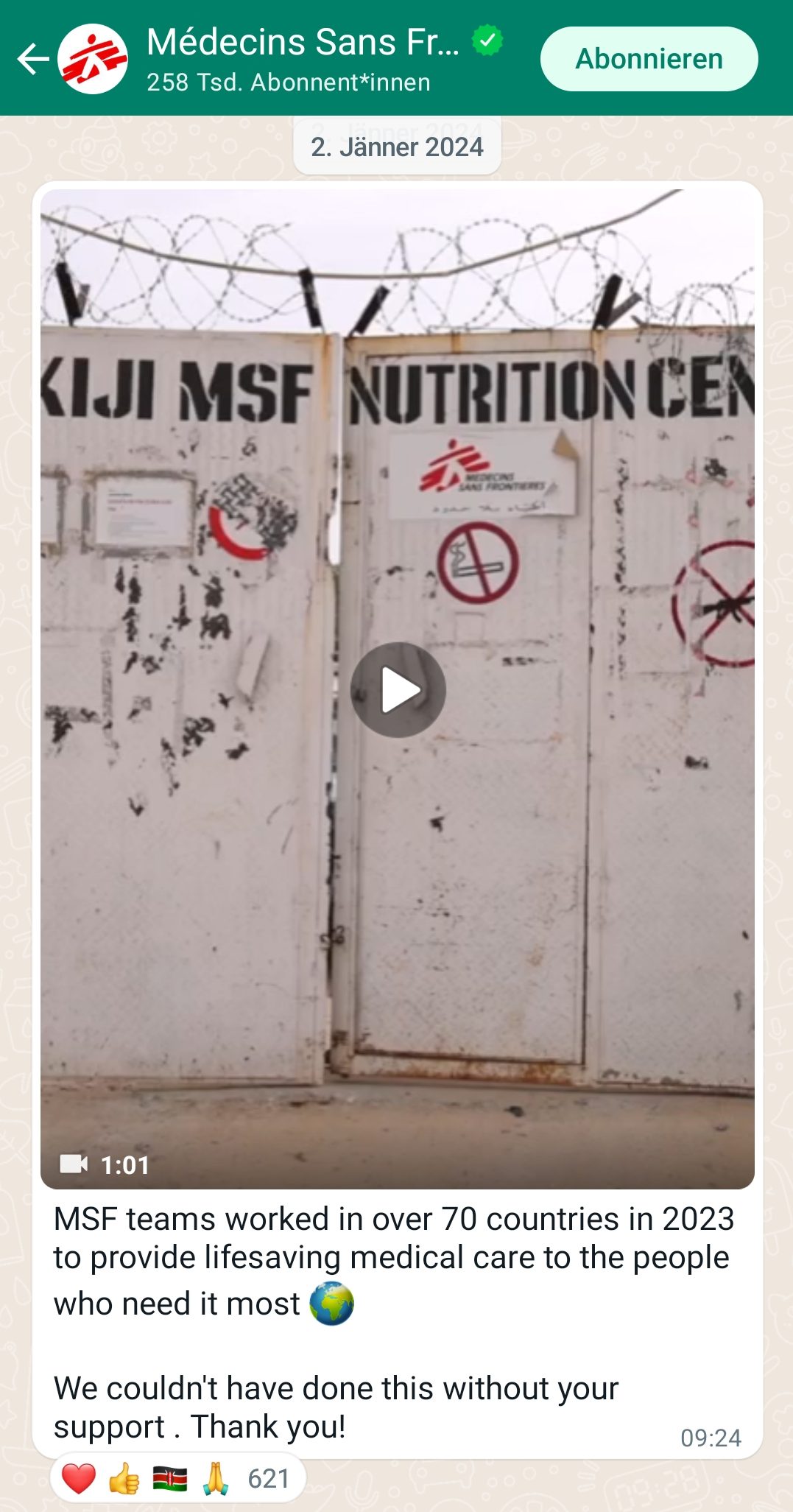Image resolution: width=793 pixels, height=1512 pixels.
Task: Go back using the arrow in header
Action: tap(33, 59)
